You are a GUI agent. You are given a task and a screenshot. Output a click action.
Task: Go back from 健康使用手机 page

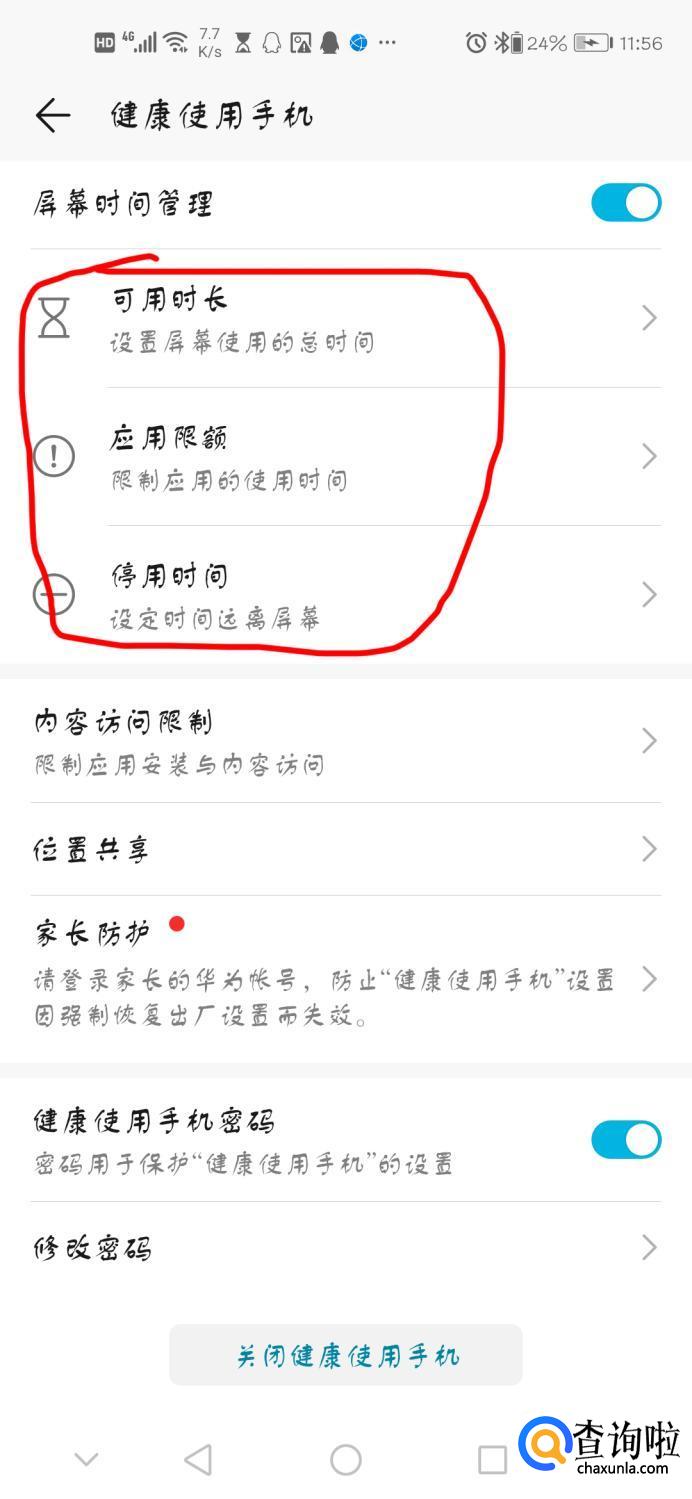53,116
